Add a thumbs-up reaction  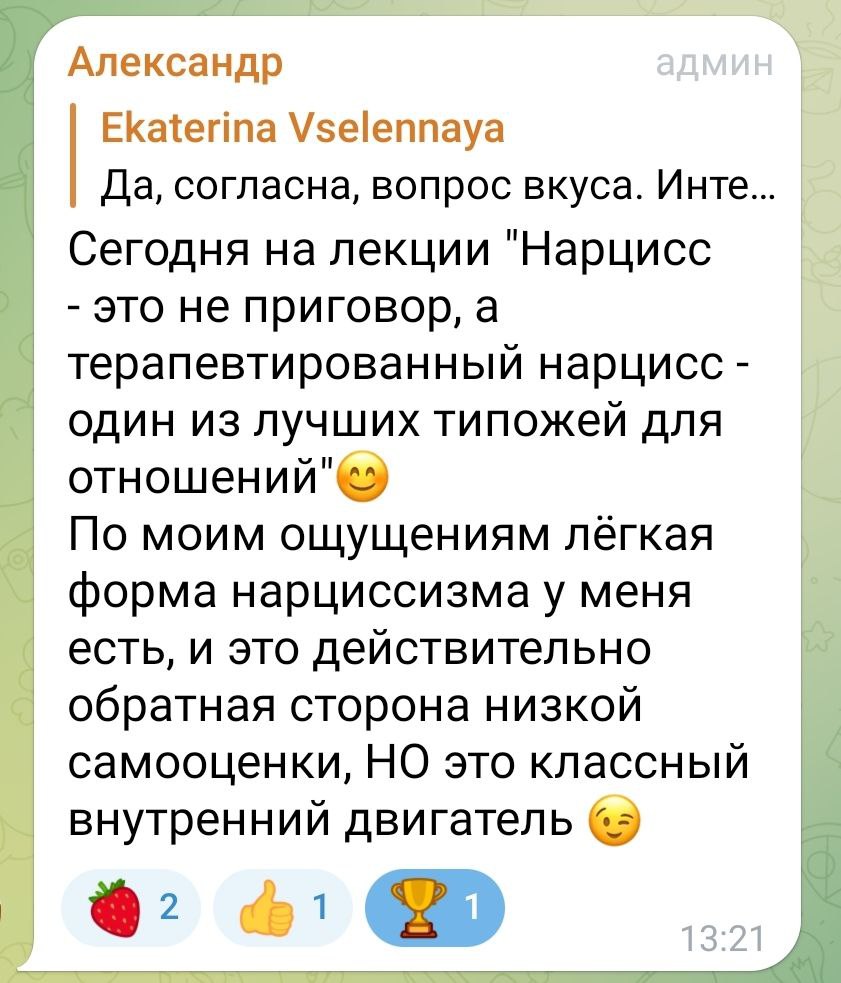point(285,907)
